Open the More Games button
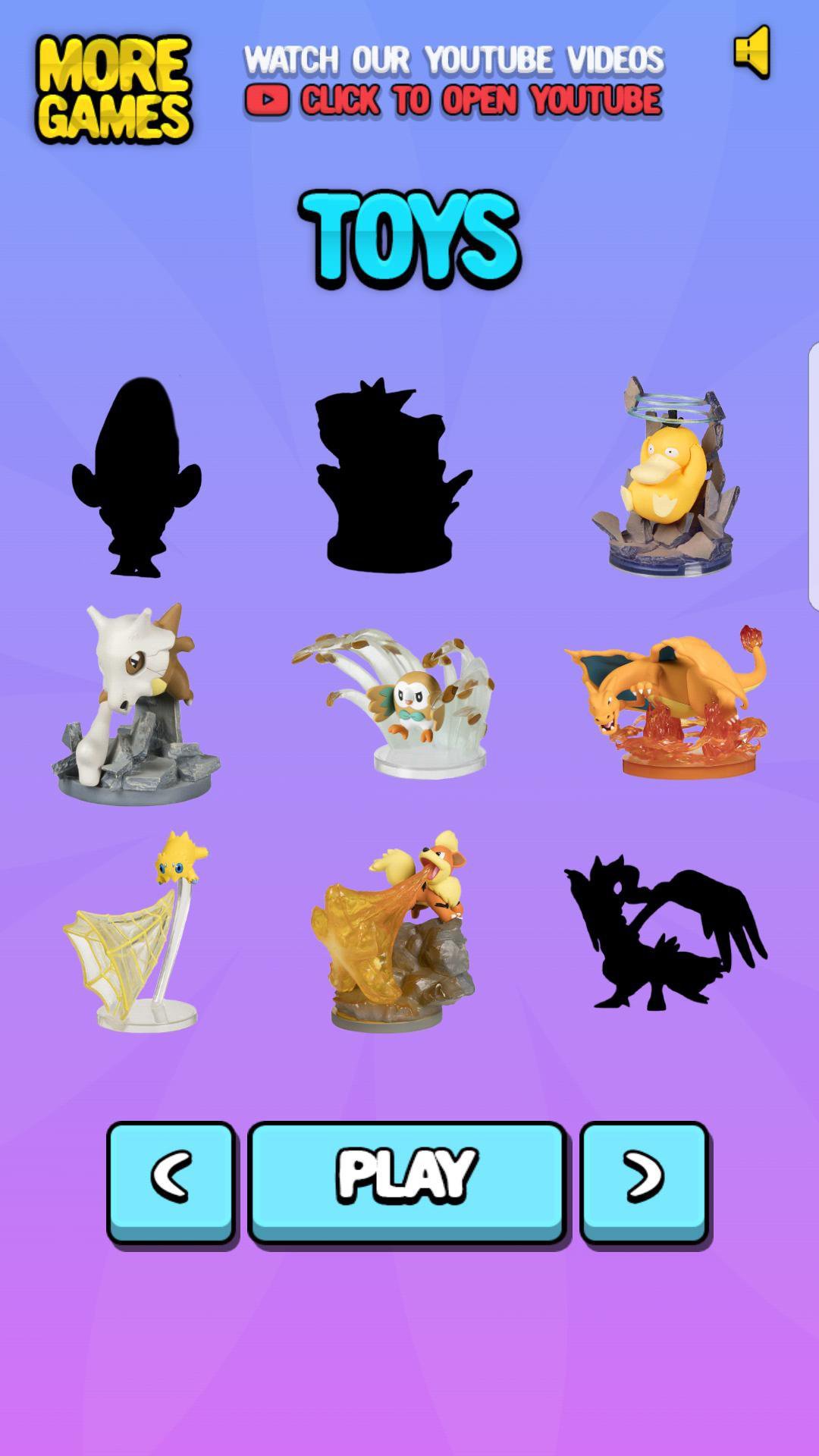This screenshot has height=1456, width=819. pyautogui.click(x=114, y=89)
